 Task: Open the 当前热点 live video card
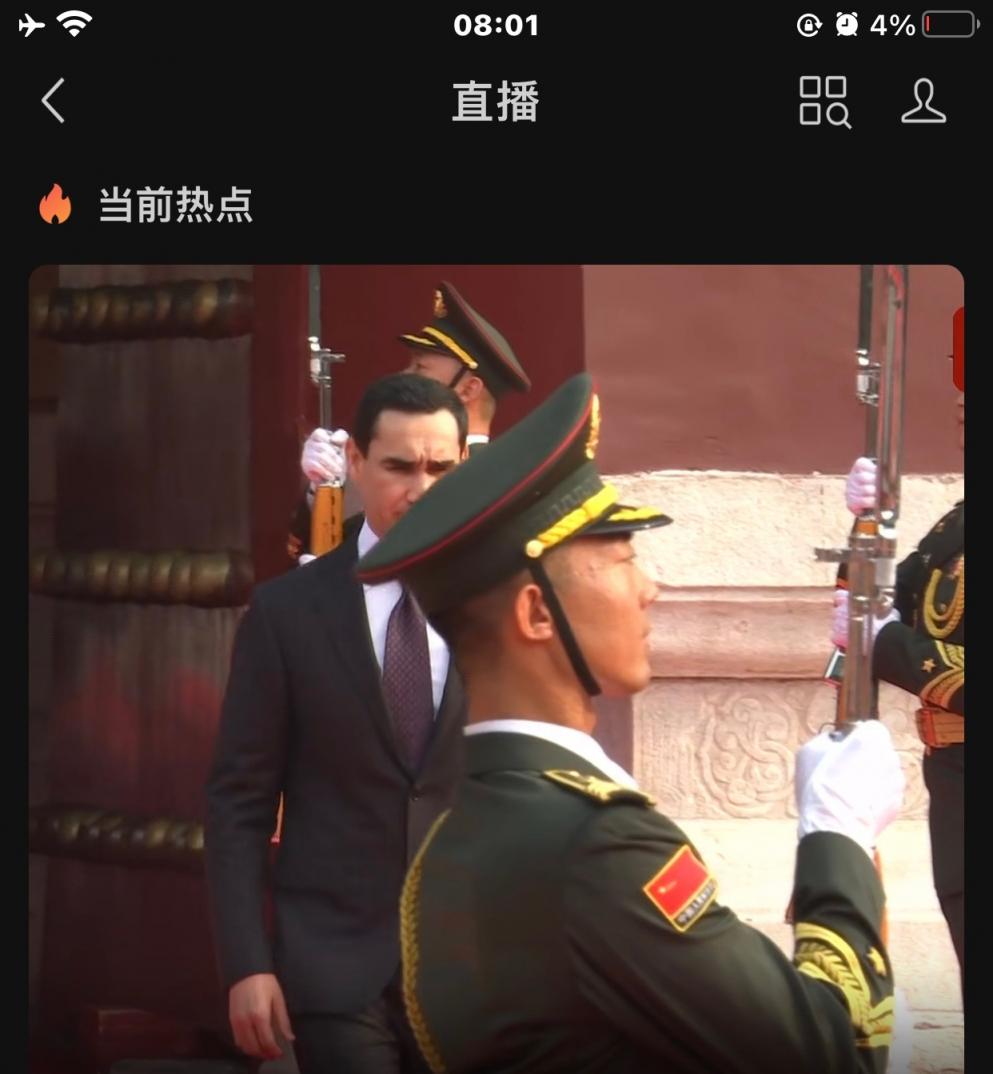tap(496, 668)
